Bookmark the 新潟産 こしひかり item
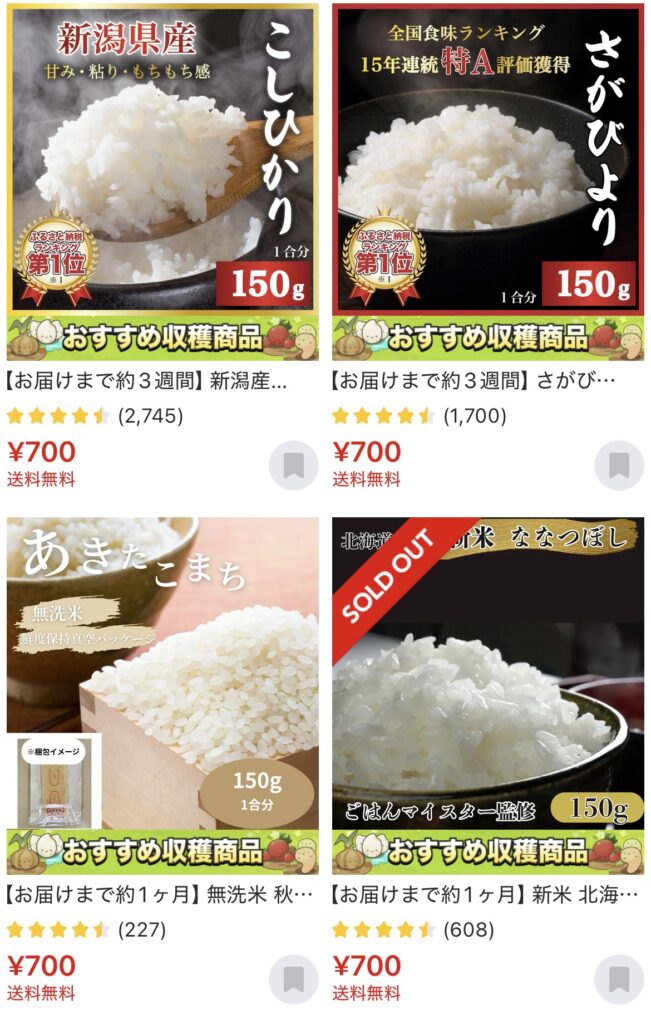651x1024 pixels. coord(293,465)
